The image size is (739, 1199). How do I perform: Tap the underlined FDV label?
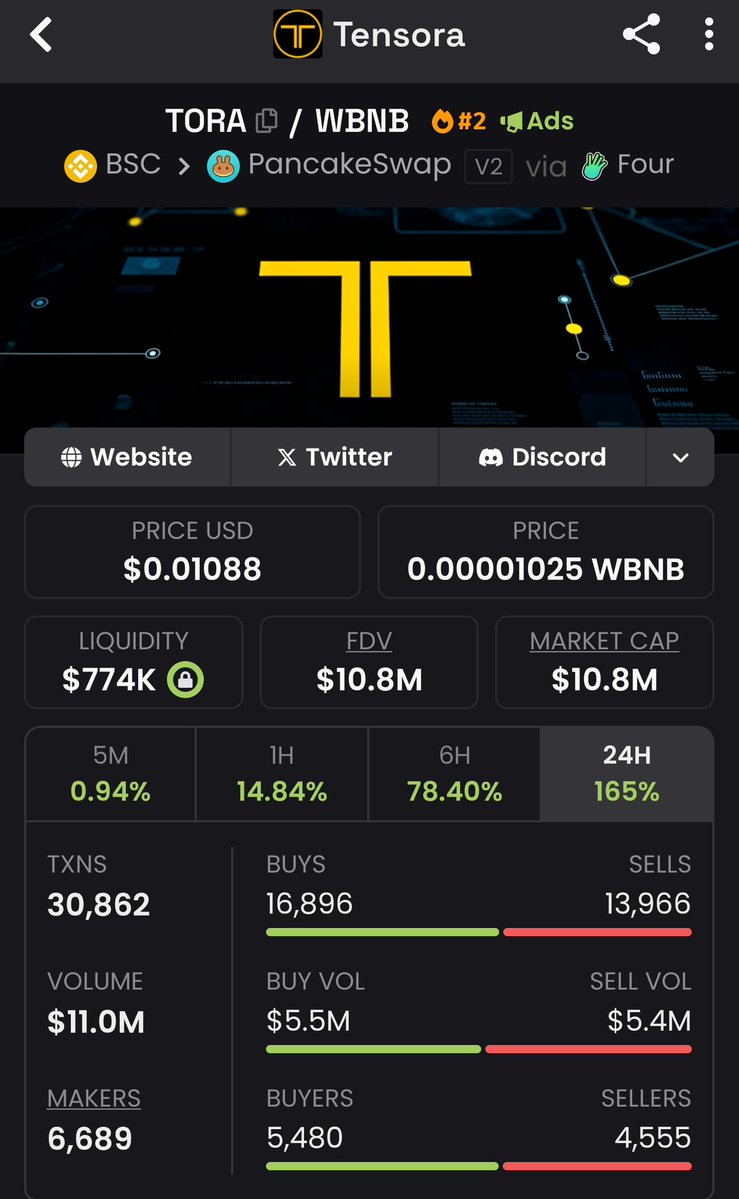369,641
